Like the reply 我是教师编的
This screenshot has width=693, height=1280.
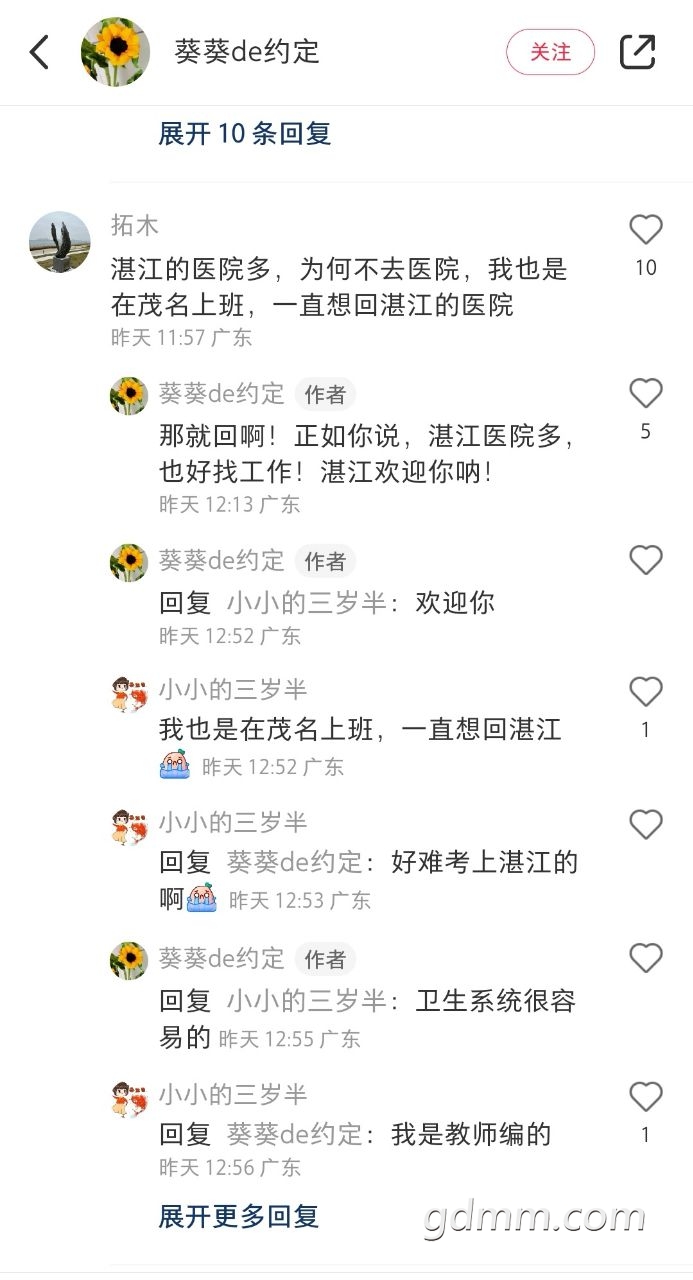pos(646,1097)
